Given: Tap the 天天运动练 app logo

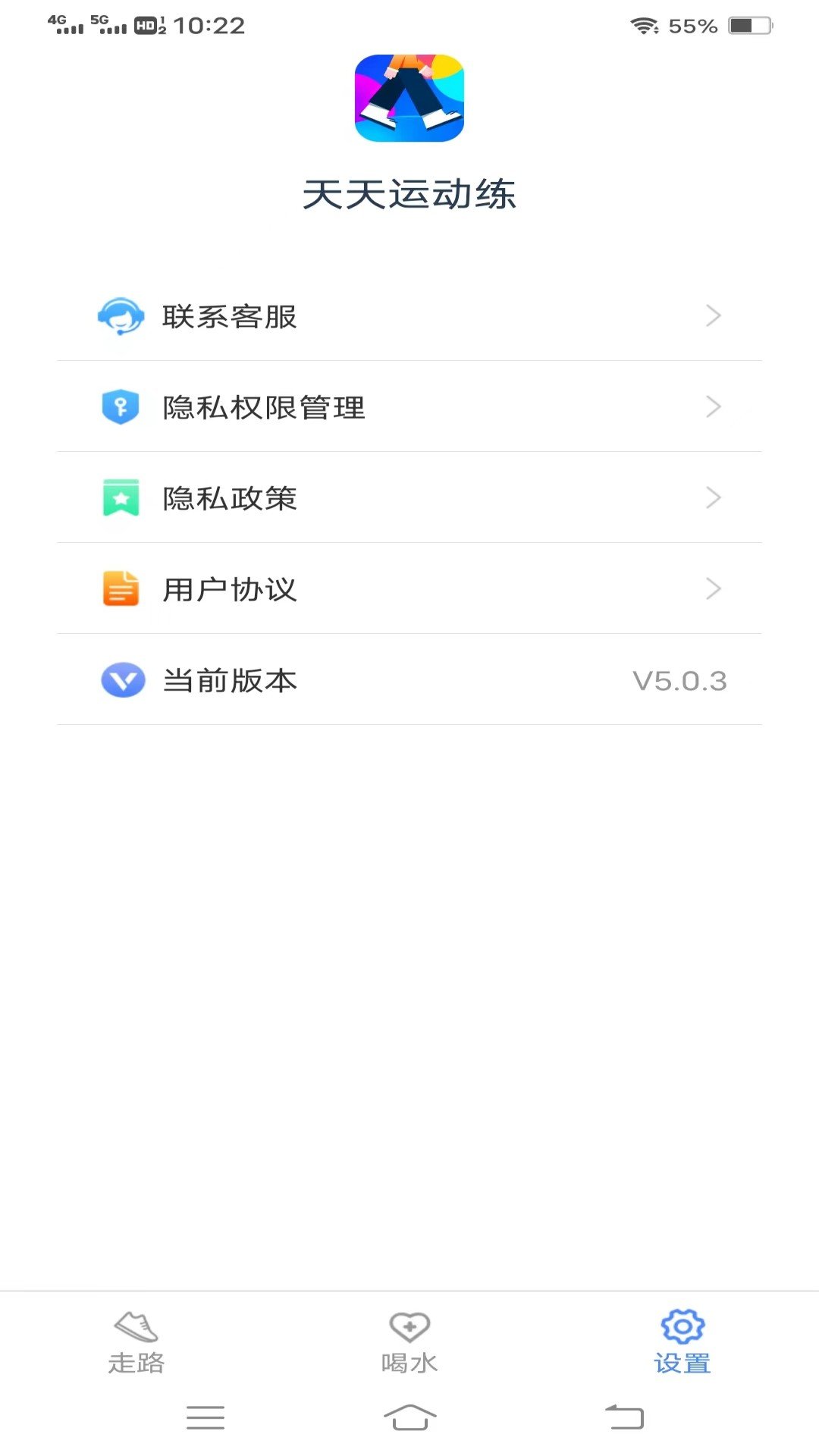Looking at the screenshot, I should pos(409,99).
